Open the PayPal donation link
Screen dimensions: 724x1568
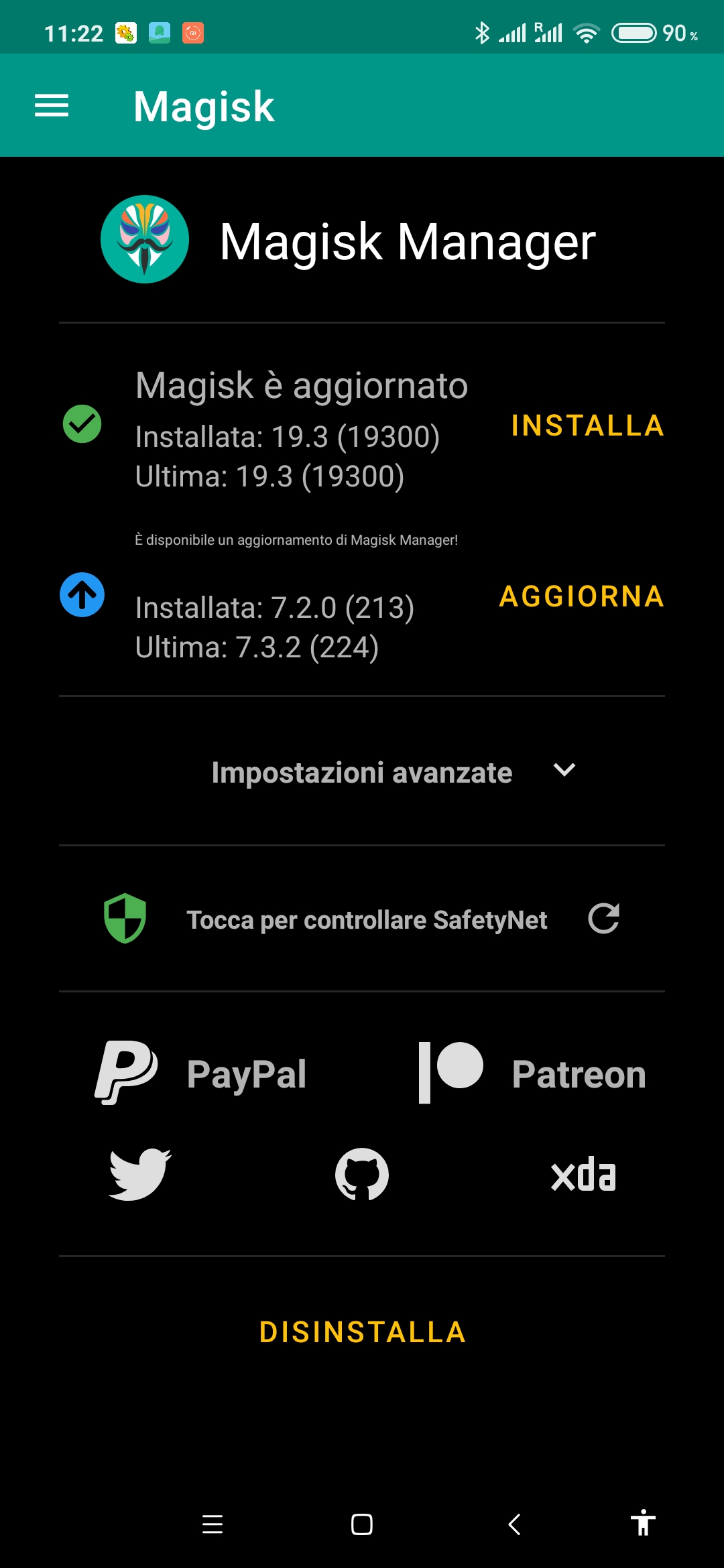coord(200,1073)
